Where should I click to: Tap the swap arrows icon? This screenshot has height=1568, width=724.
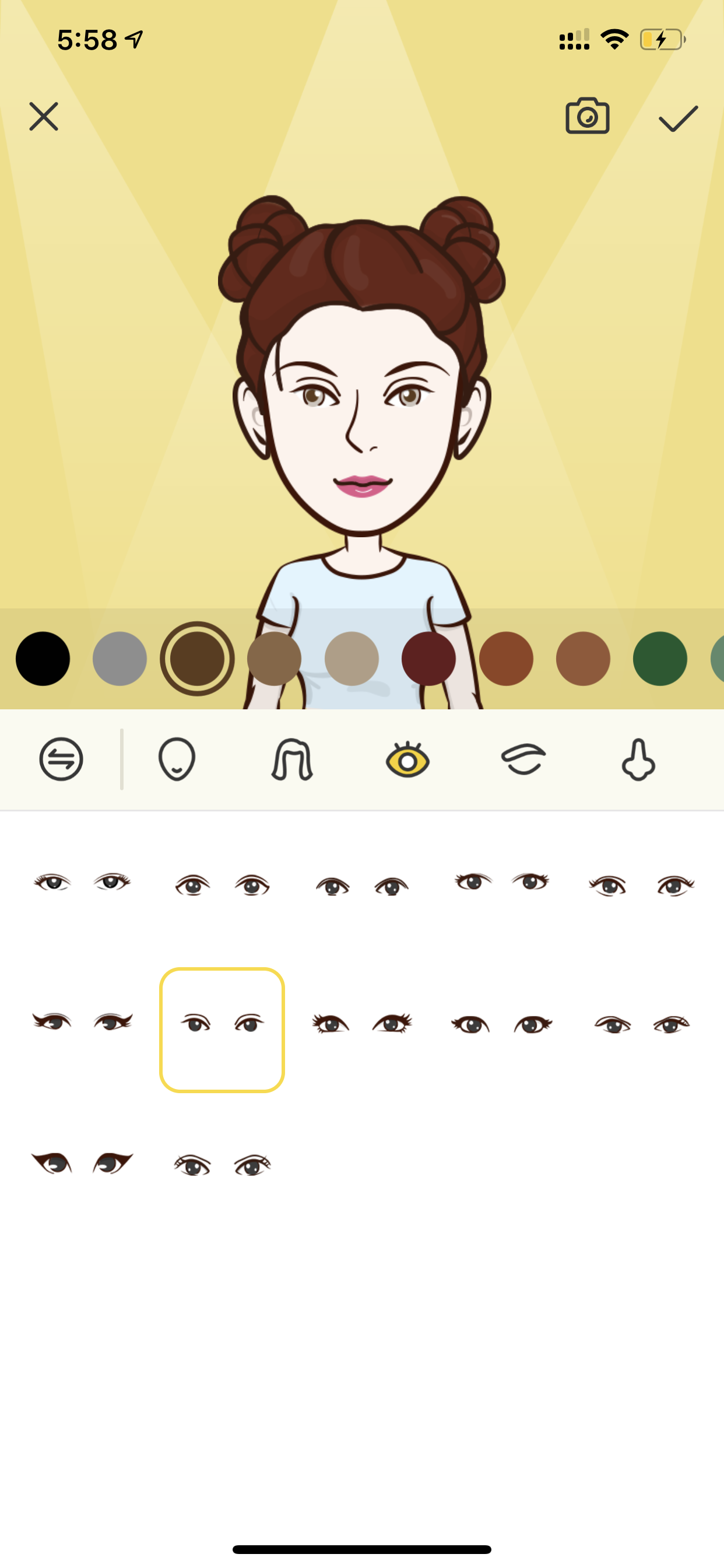coord(61,759)
